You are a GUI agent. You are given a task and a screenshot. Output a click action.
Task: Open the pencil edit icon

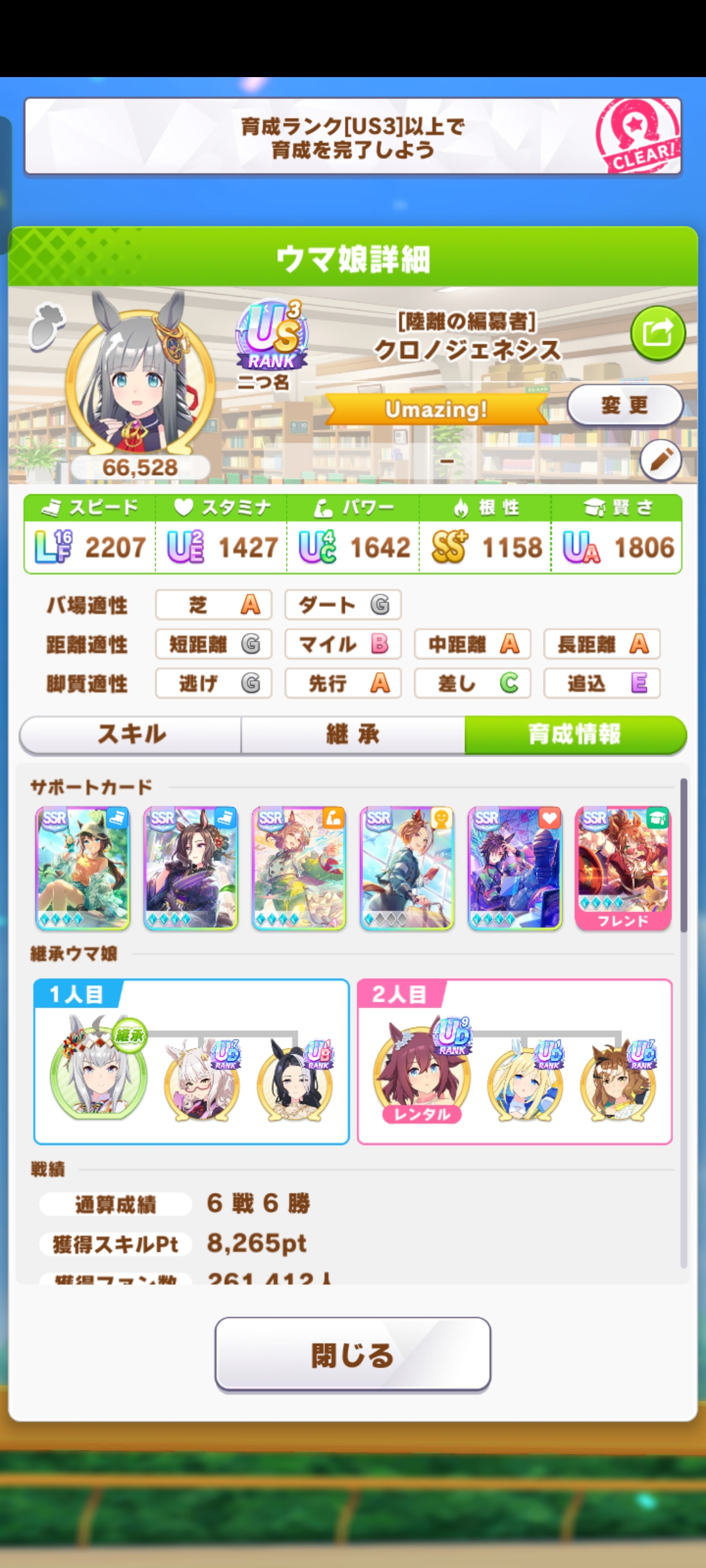click(660, 460)
